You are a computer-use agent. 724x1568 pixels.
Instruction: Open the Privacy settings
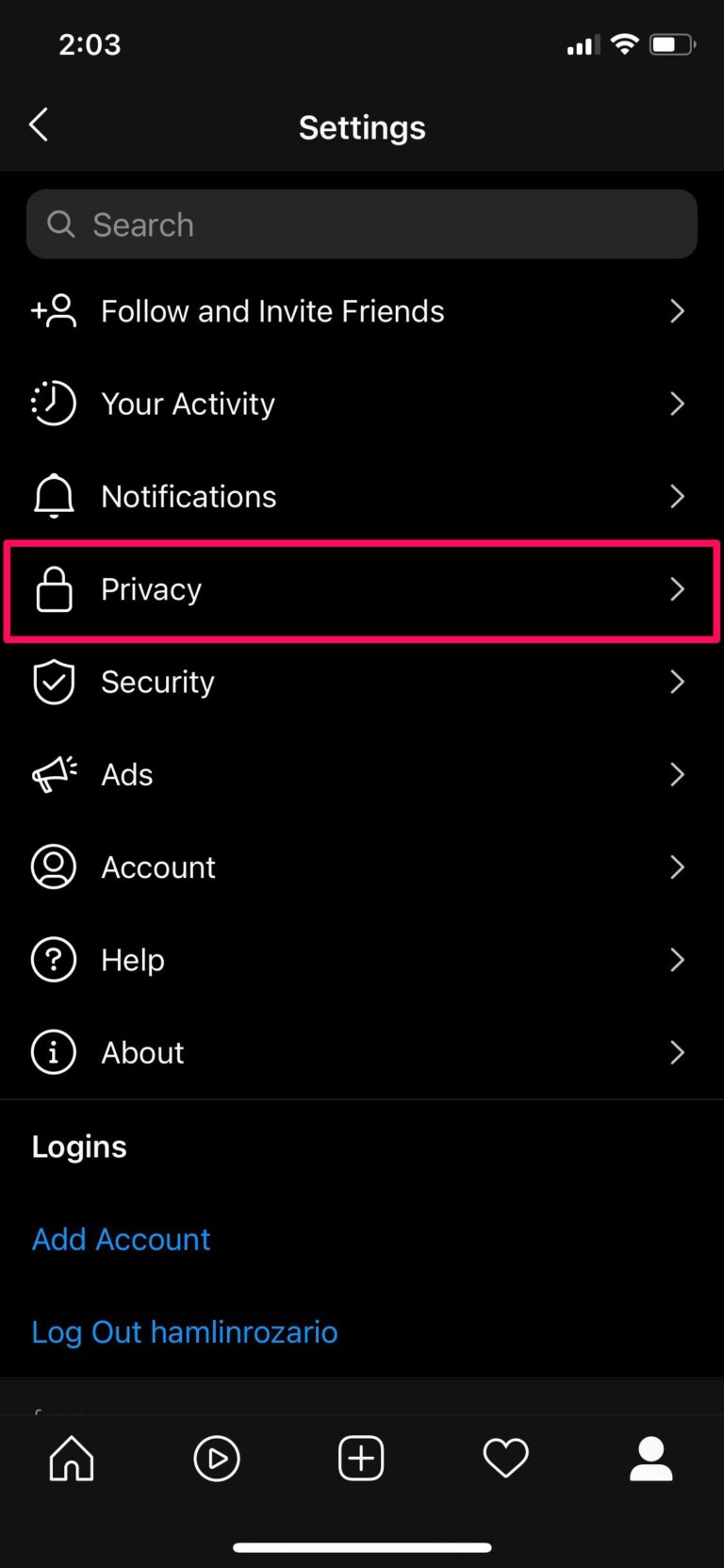(362, 589)
